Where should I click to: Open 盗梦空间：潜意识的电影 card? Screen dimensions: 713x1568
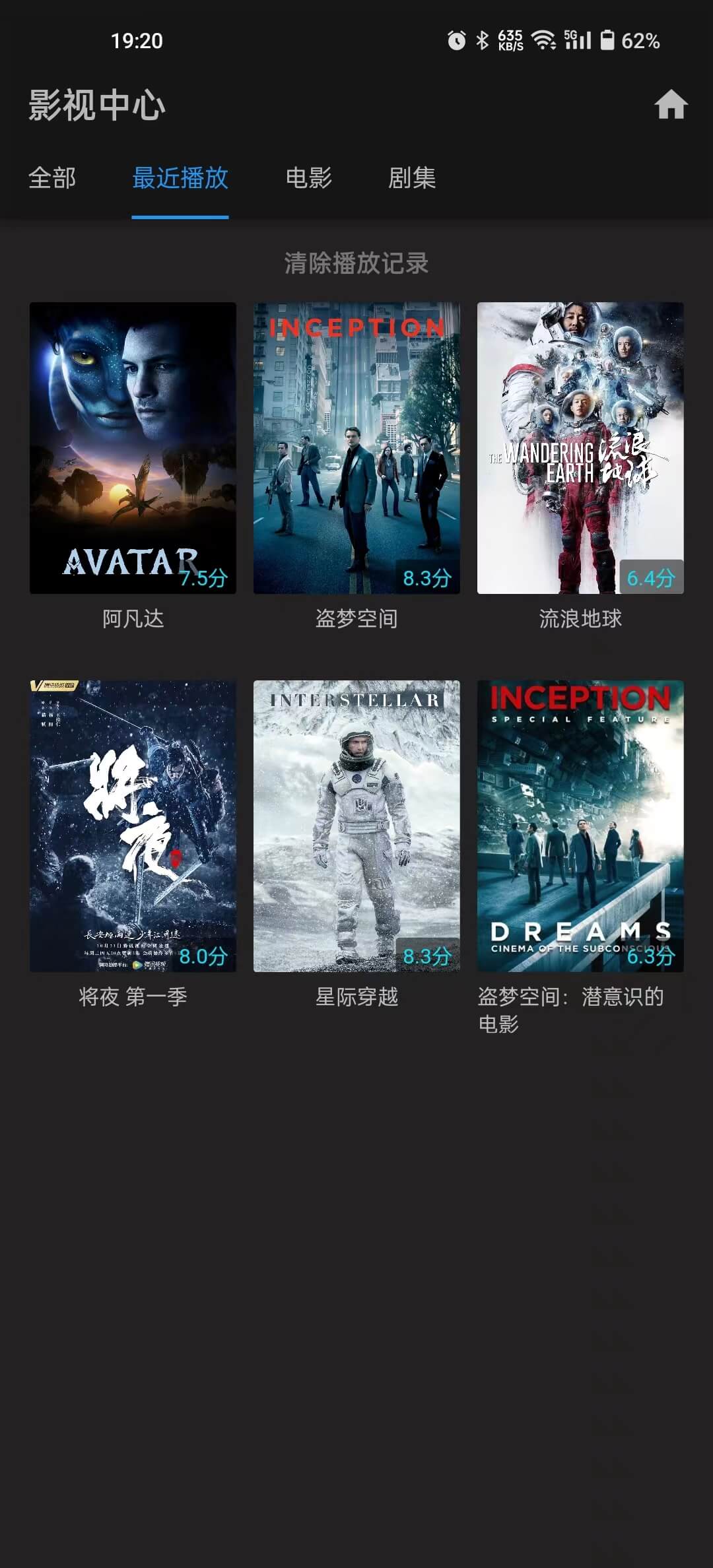tap(580, 826)
